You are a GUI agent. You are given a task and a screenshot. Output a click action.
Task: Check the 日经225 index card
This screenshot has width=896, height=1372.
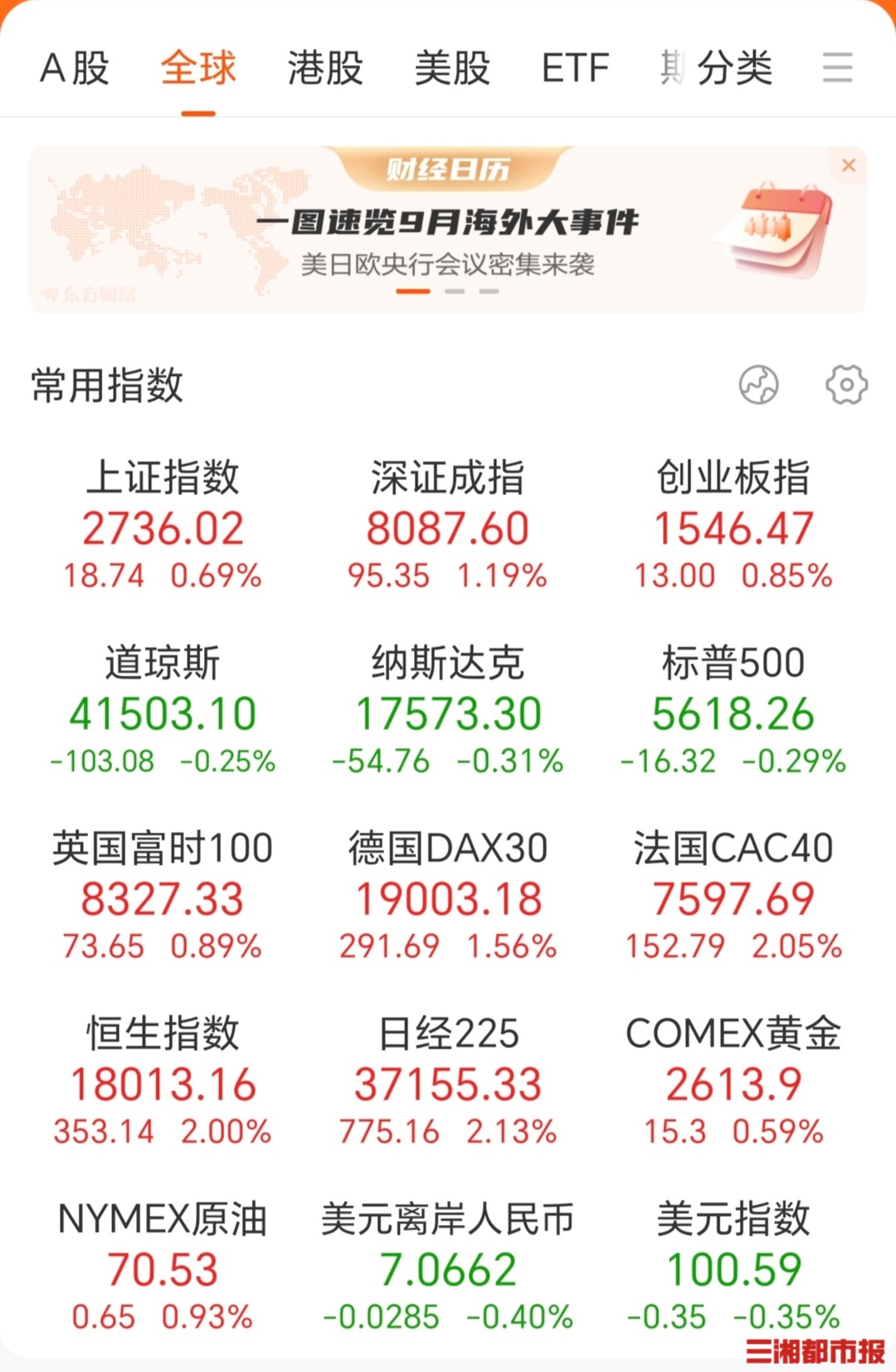(x=448, y=1082)
